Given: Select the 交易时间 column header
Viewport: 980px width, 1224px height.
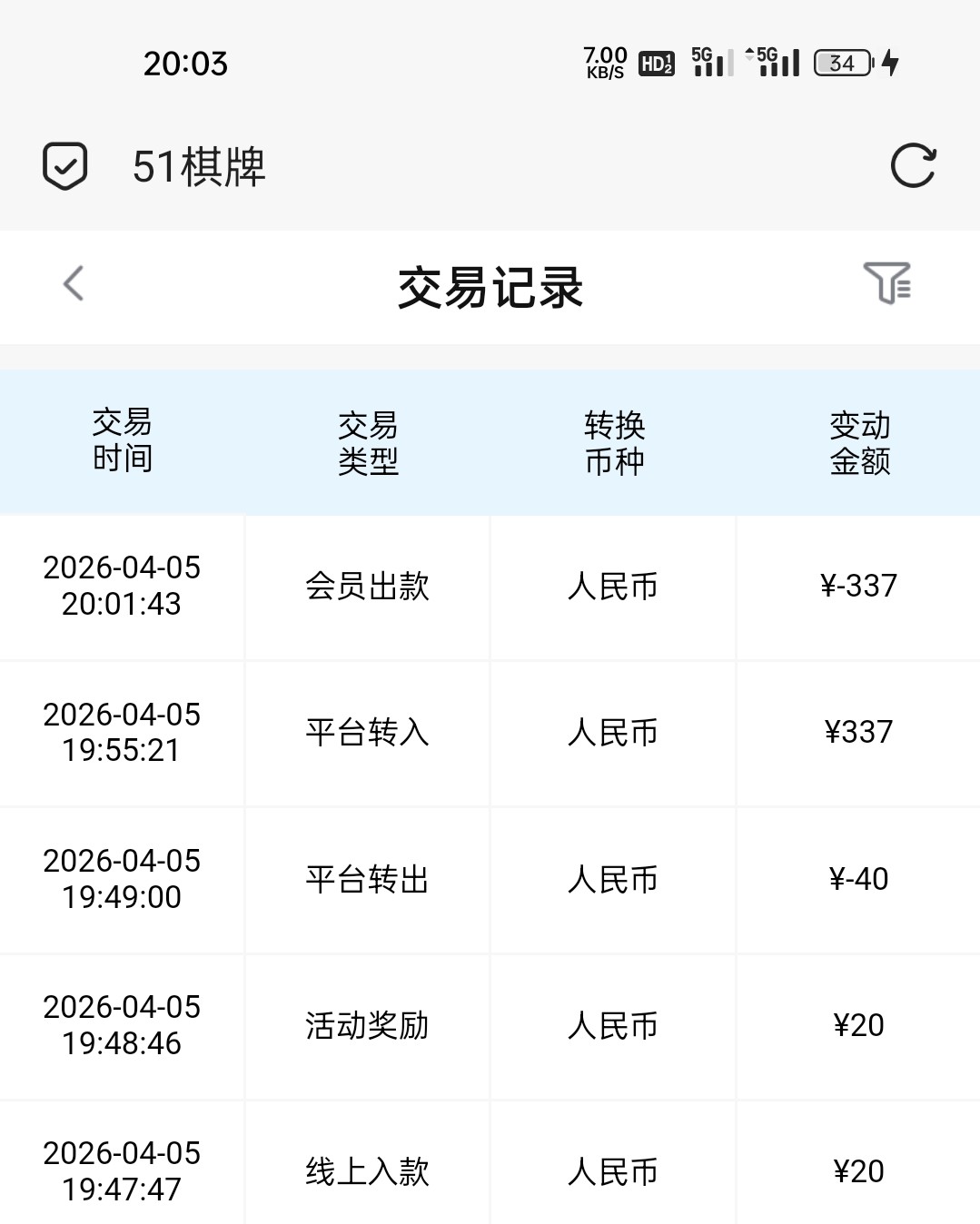Looking at the screenshot, I should [x=123, y=441].
